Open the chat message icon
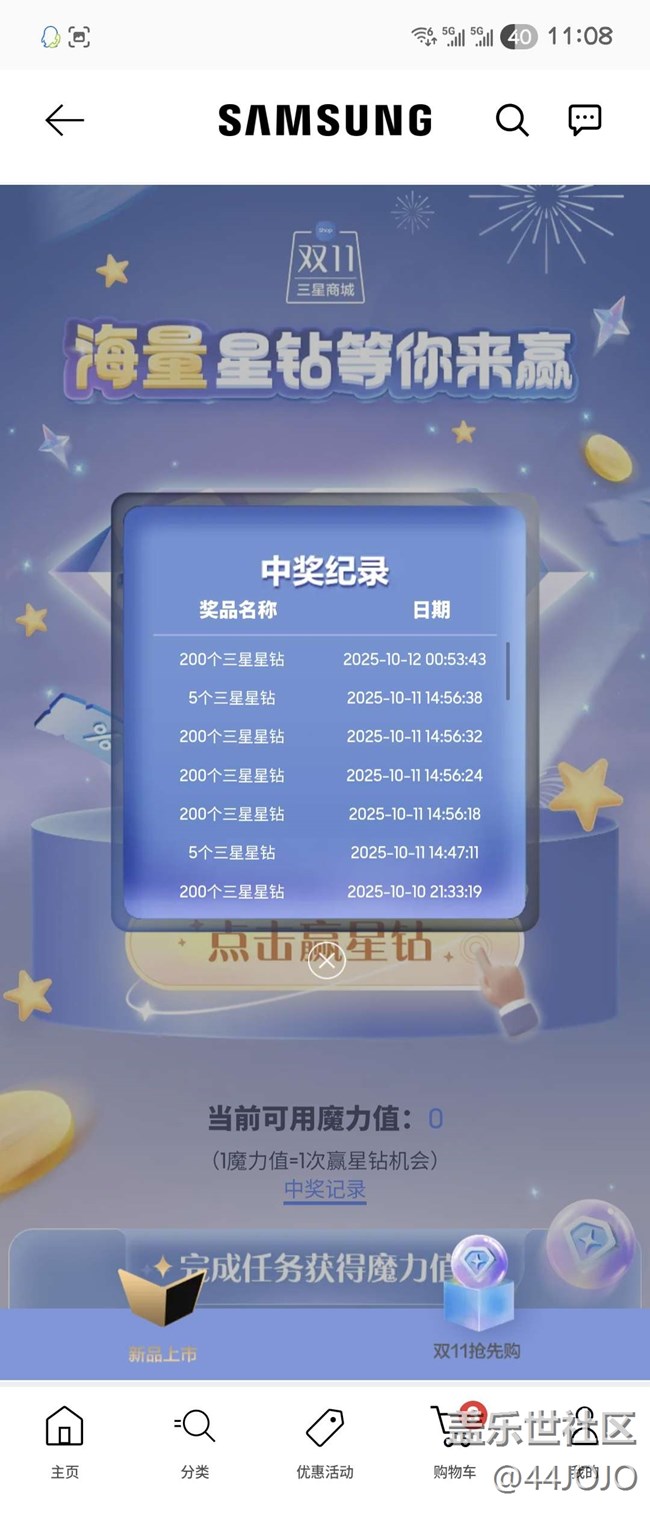The image size is (650, 1517). (584, 120)
